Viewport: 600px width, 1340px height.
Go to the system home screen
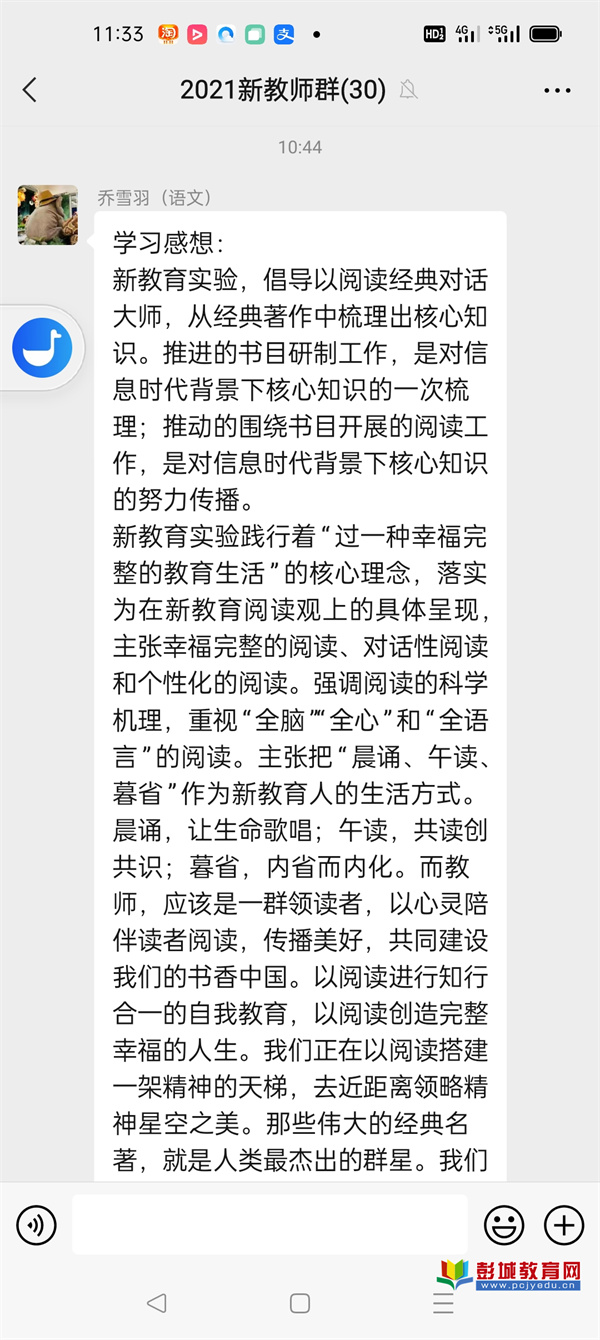tap(299, 1303)
